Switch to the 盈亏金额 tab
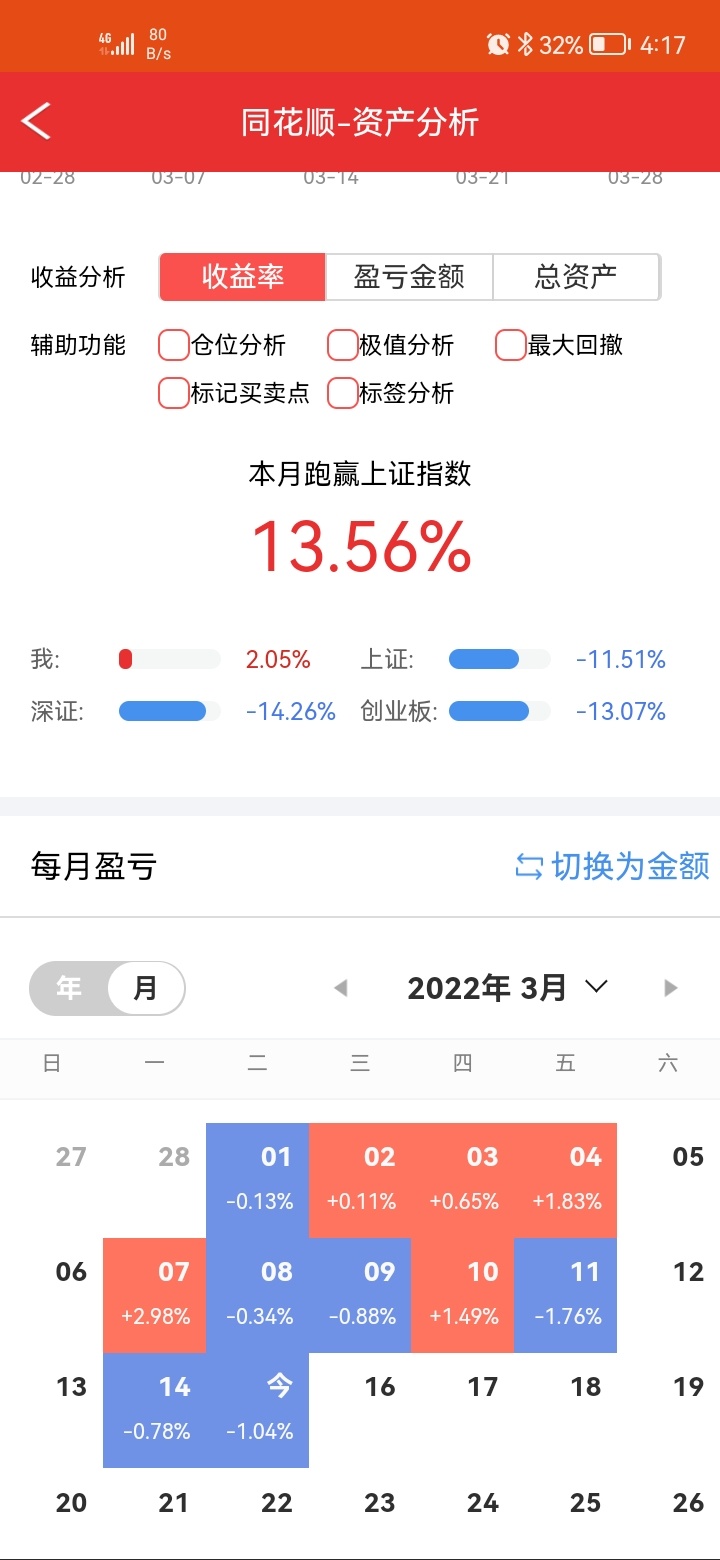The height and width of the screenshot is (1560, 720). point(409,277)
